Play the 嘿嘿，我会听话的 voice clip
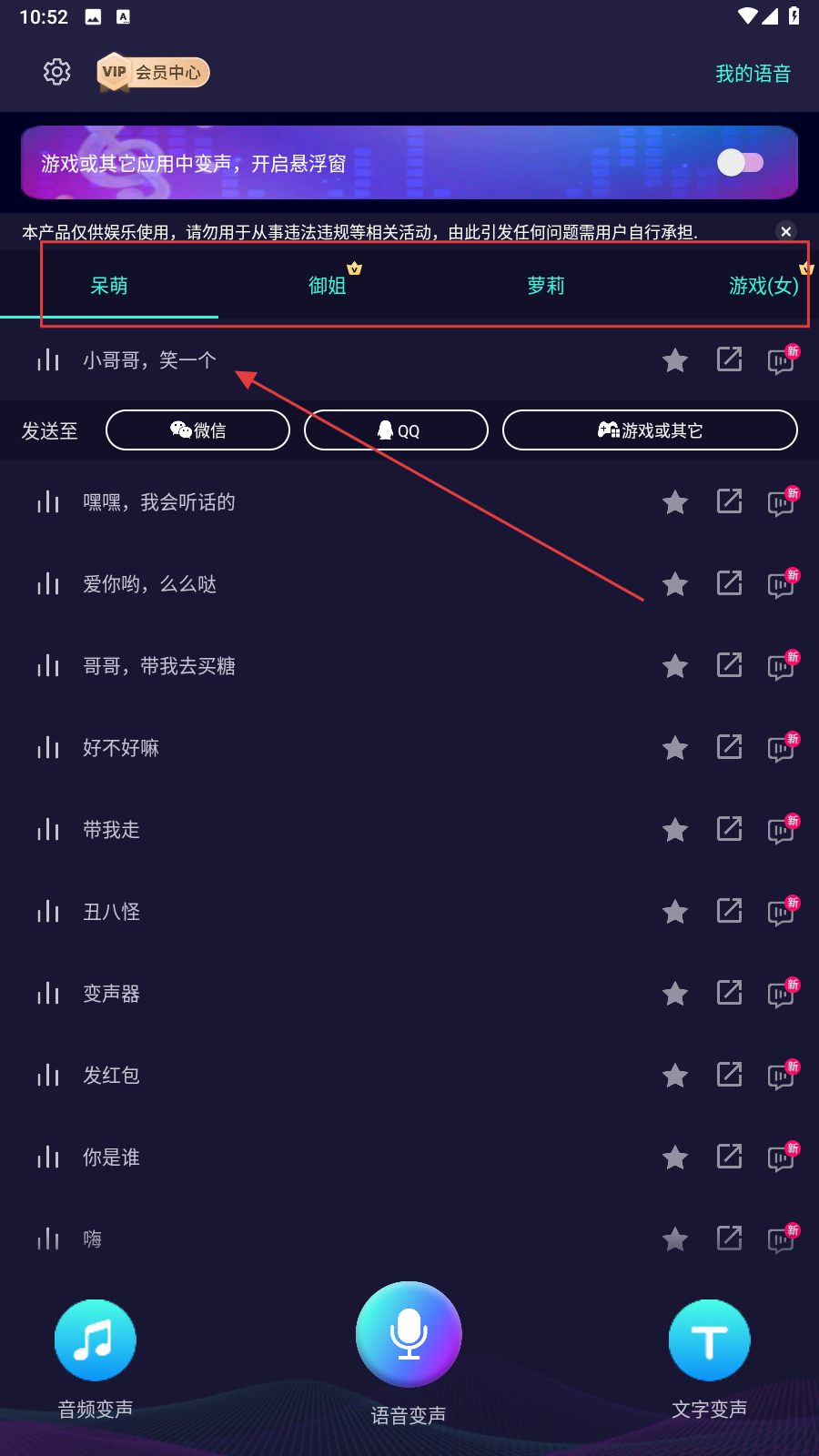Viewport: 819px width, 1456px height. (159, 502)
